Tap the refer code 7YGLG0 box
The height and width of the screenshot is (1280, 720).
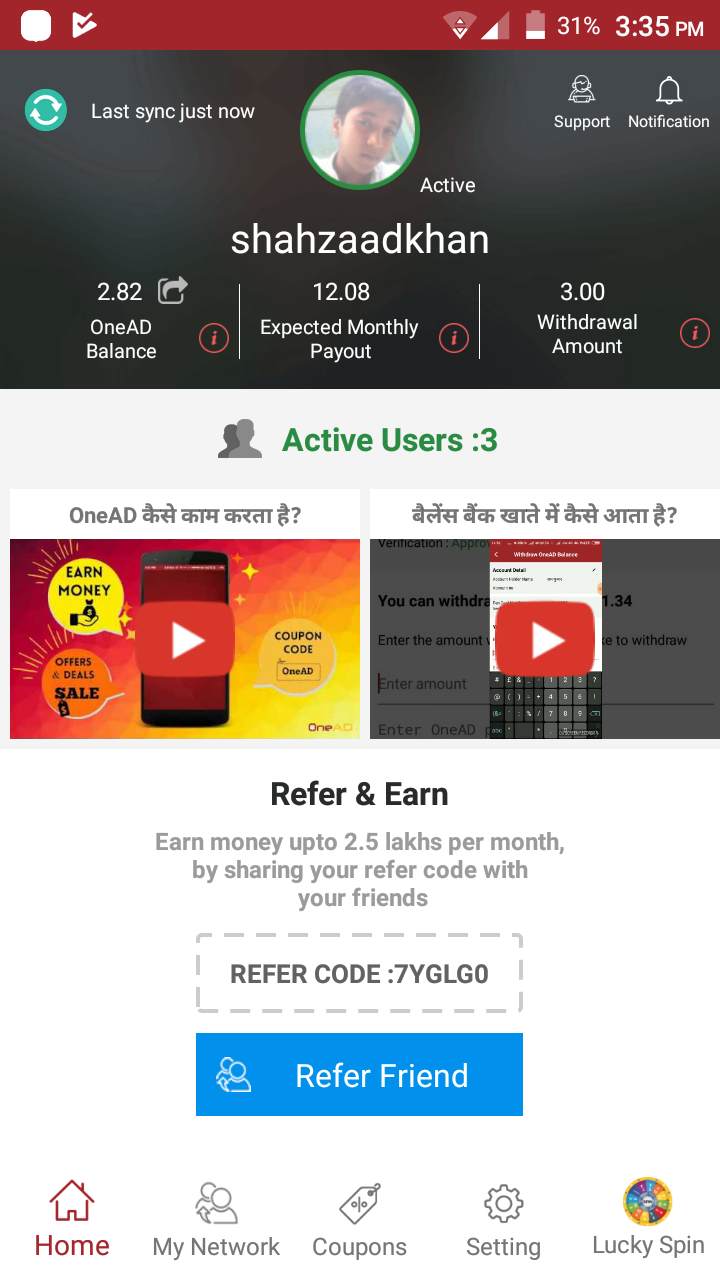pos(360,973)
